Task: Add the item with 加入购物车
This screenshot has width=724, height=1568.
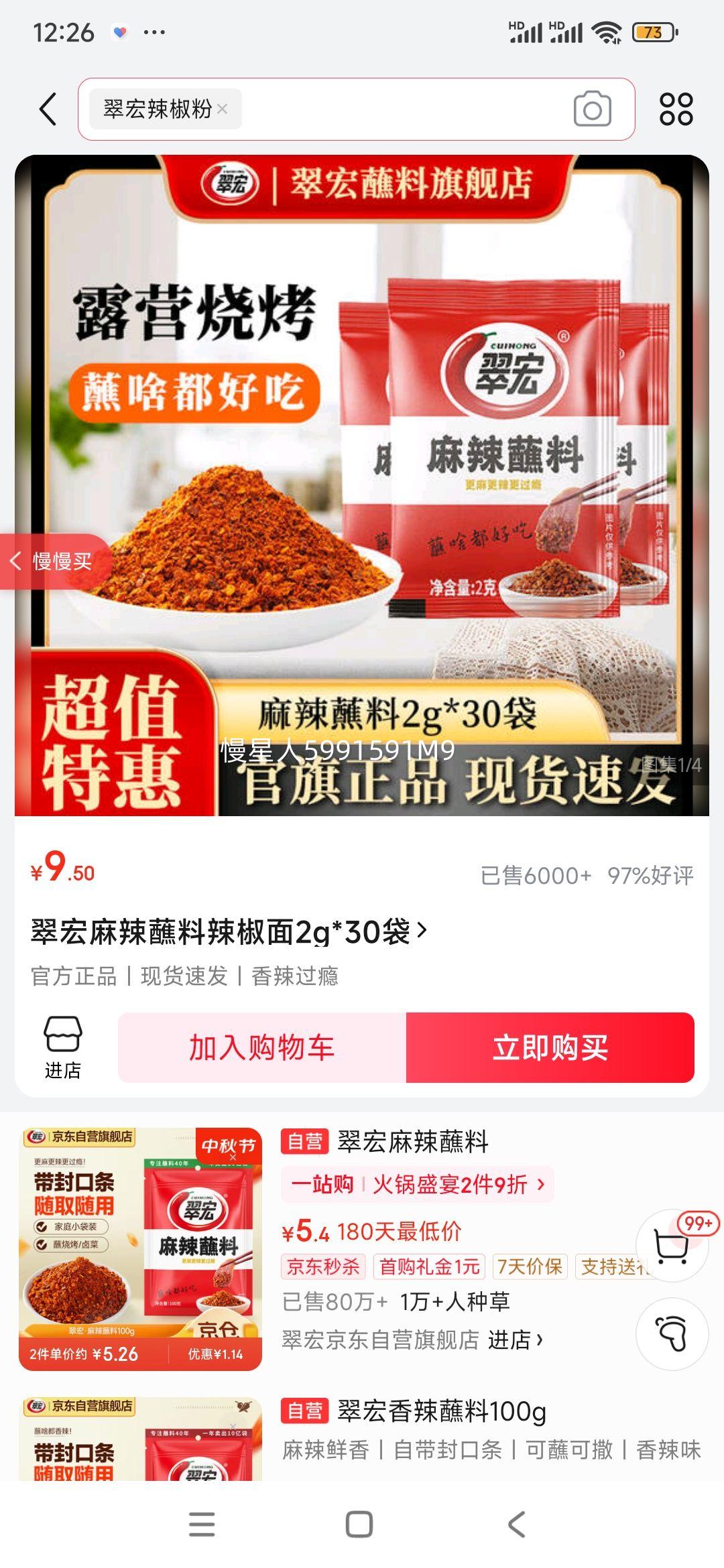Action: tap(262, 1047)
